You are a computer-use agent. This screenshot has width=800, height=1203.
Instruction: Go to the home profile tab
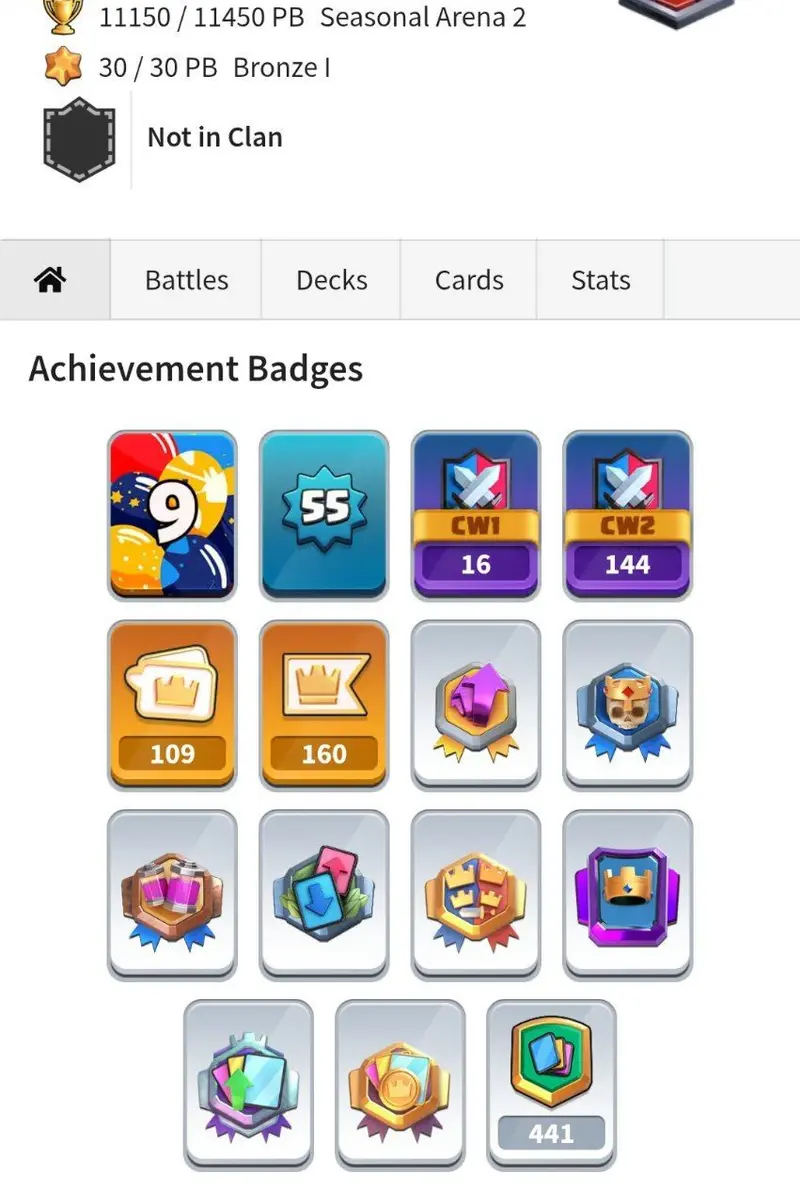coord(51,281)
